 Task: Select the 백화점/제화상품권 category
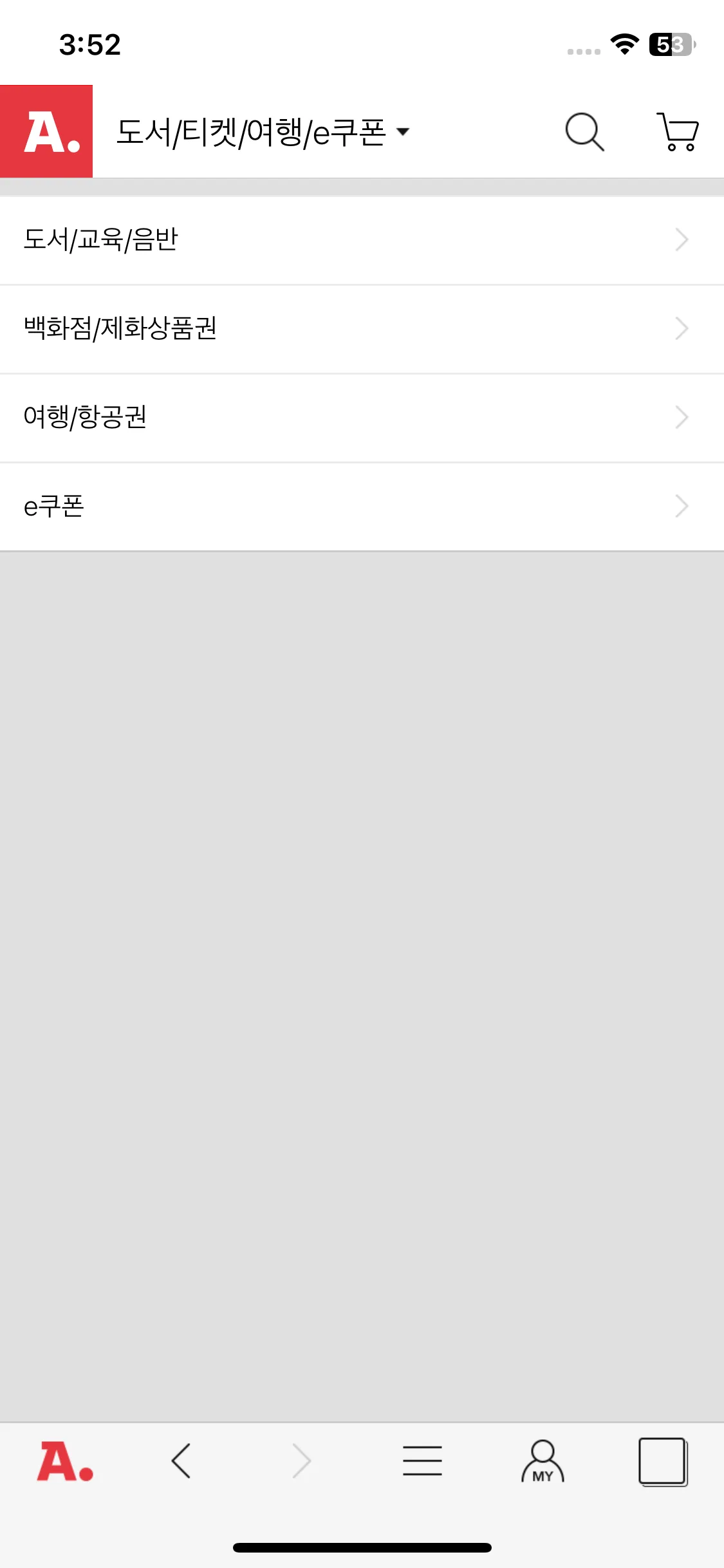[362, 328]
